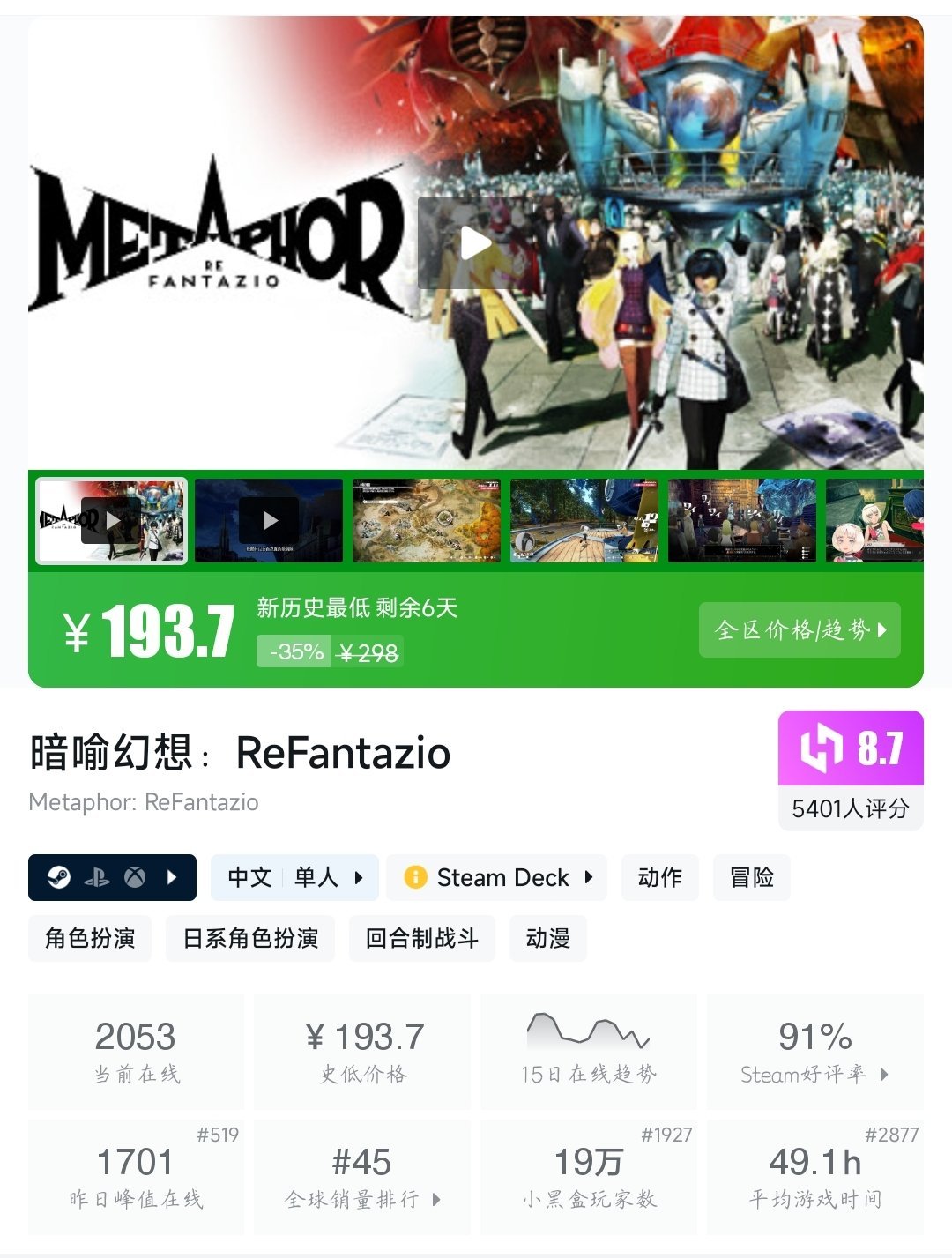Open 全区价格/趋势 price trends
This screenshot has width=952, height=1258.
tap(800, 629)
